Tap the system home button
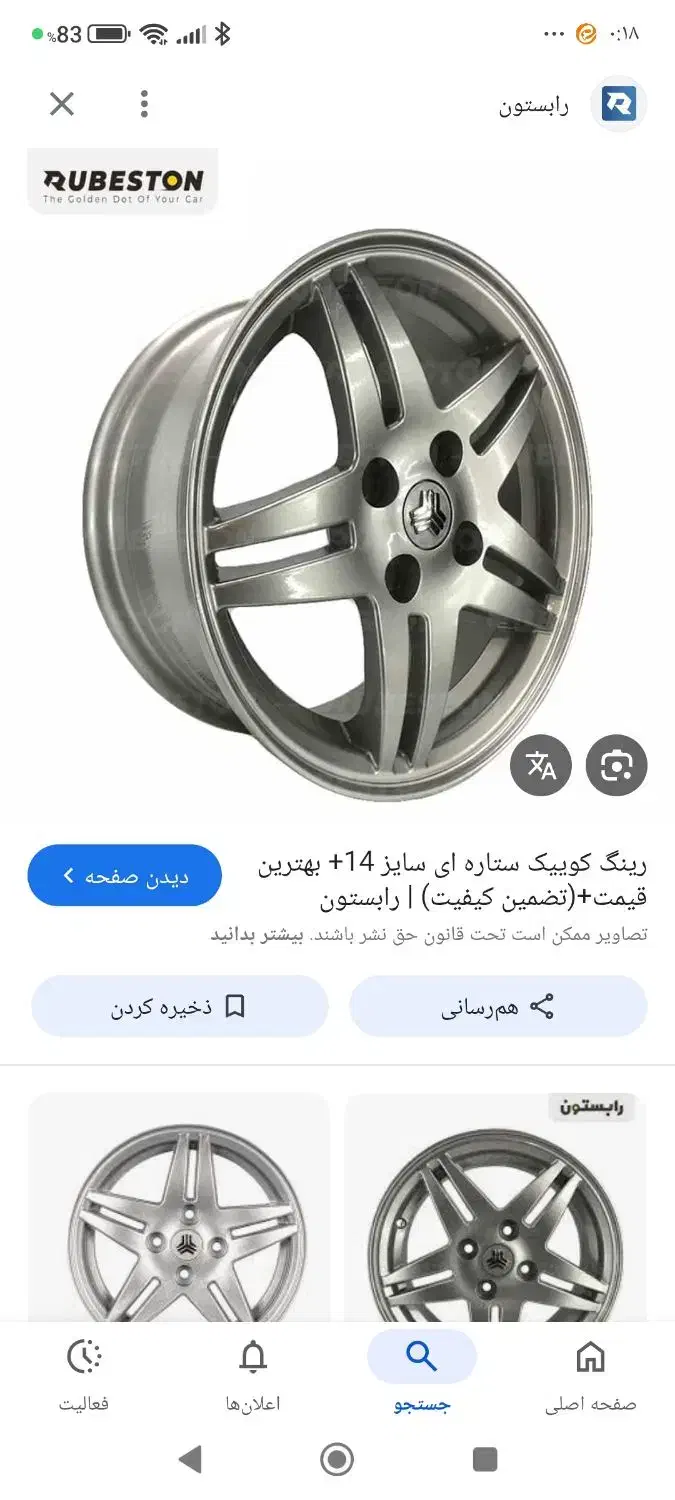 pos(337,1459)
